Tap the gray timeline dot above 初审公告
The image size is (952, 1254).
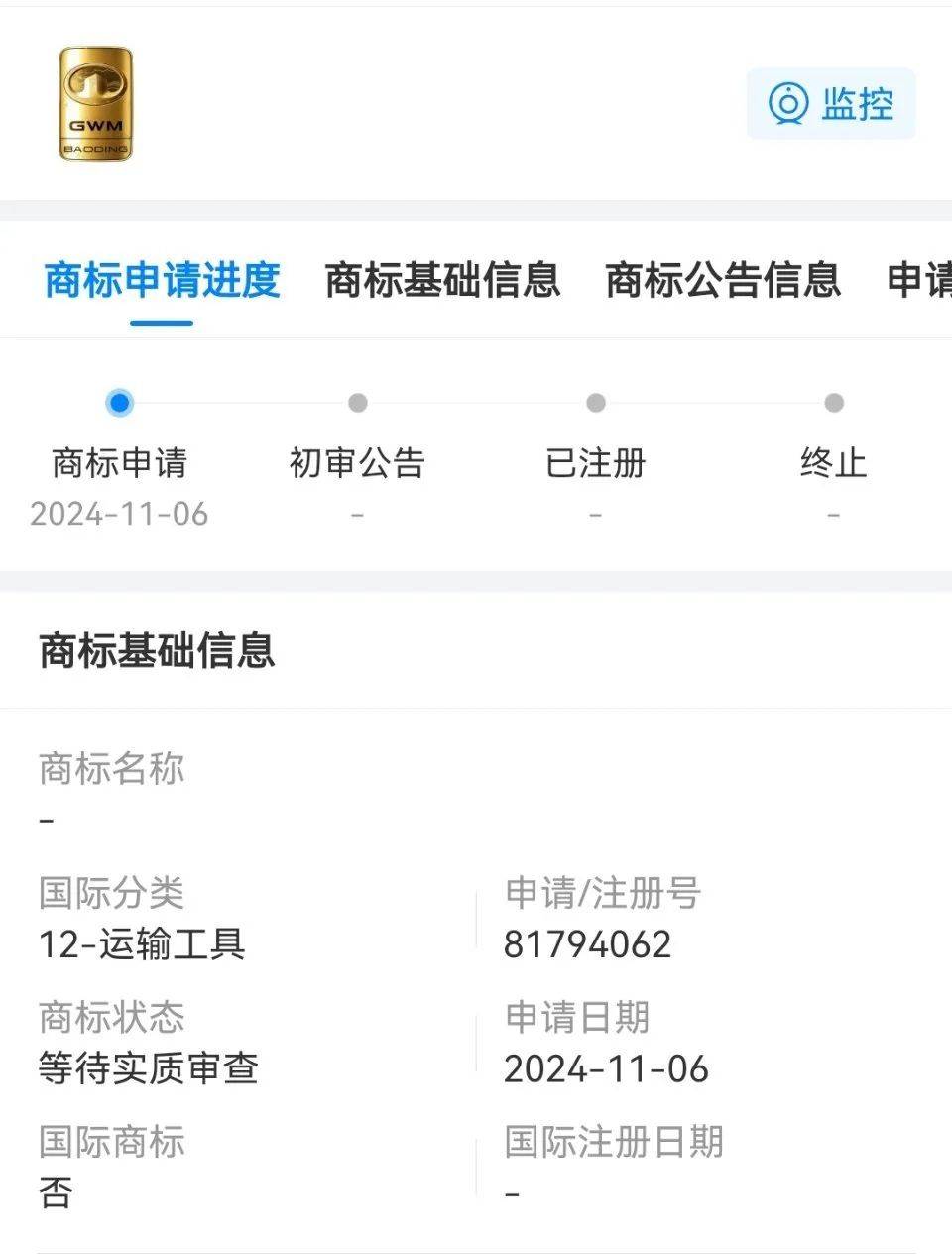pos(357,403)
